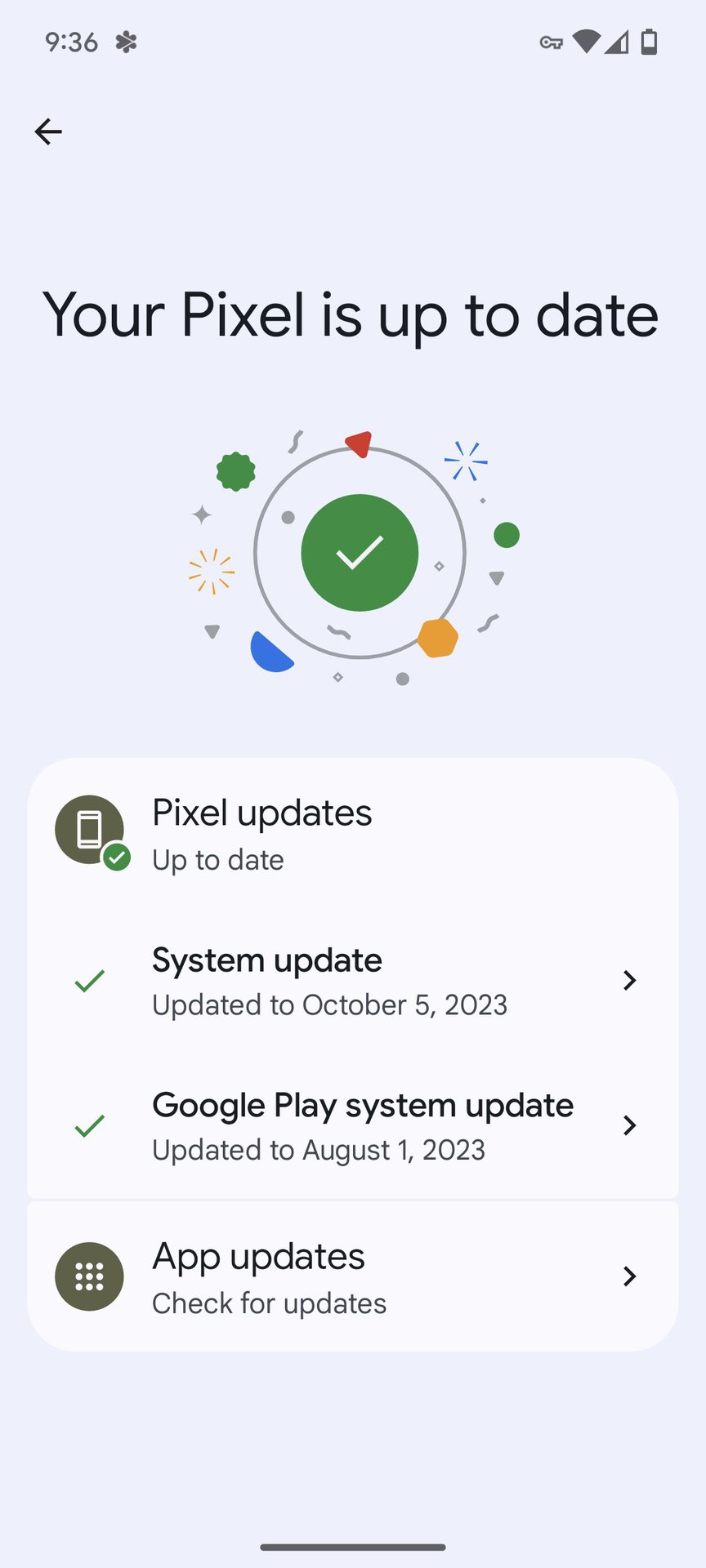This screenshot has width=706, height=1568.
Task: Select the Google Play system update row
Action: pos(351,1125)
